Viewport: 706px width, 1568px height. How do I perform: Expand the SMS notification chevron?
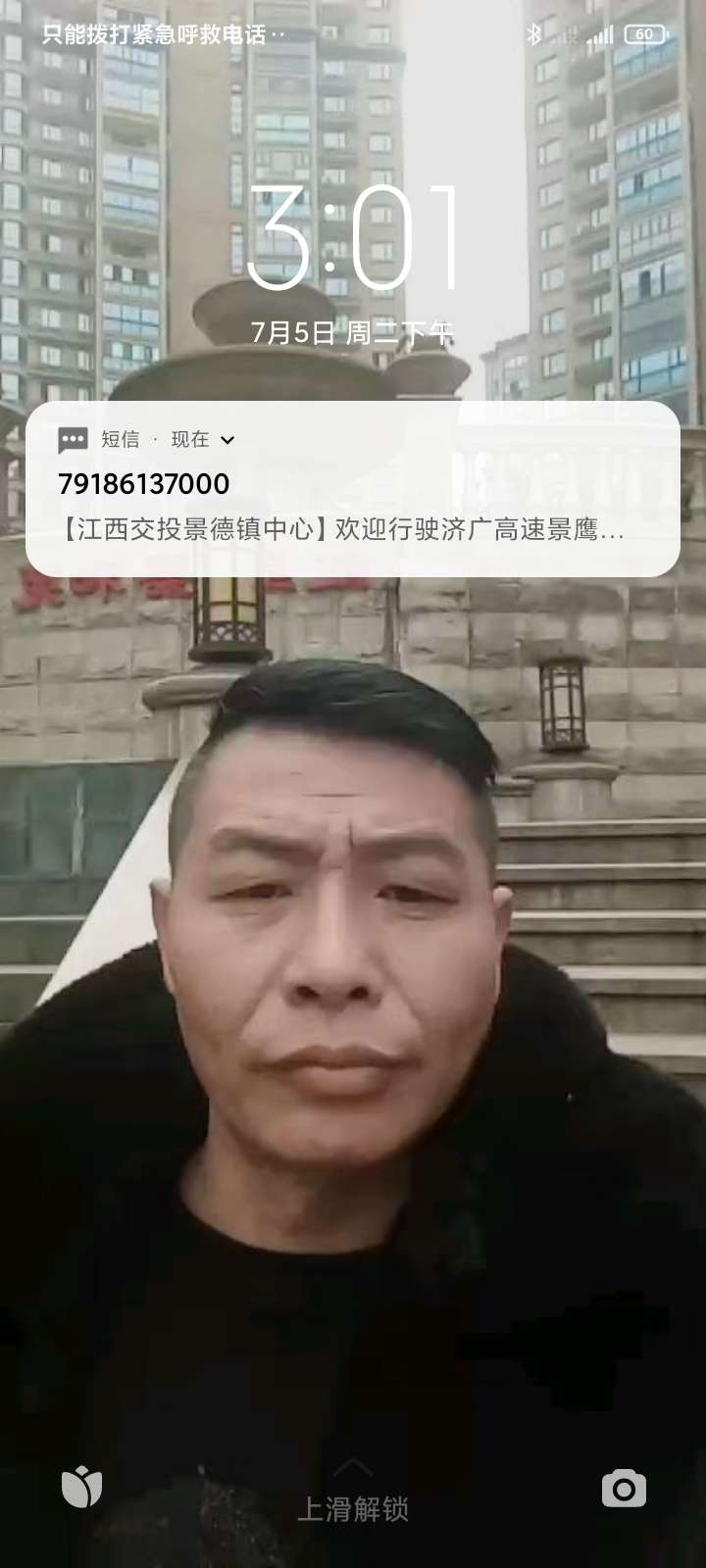pyautogui.click(x=227, y=440)
